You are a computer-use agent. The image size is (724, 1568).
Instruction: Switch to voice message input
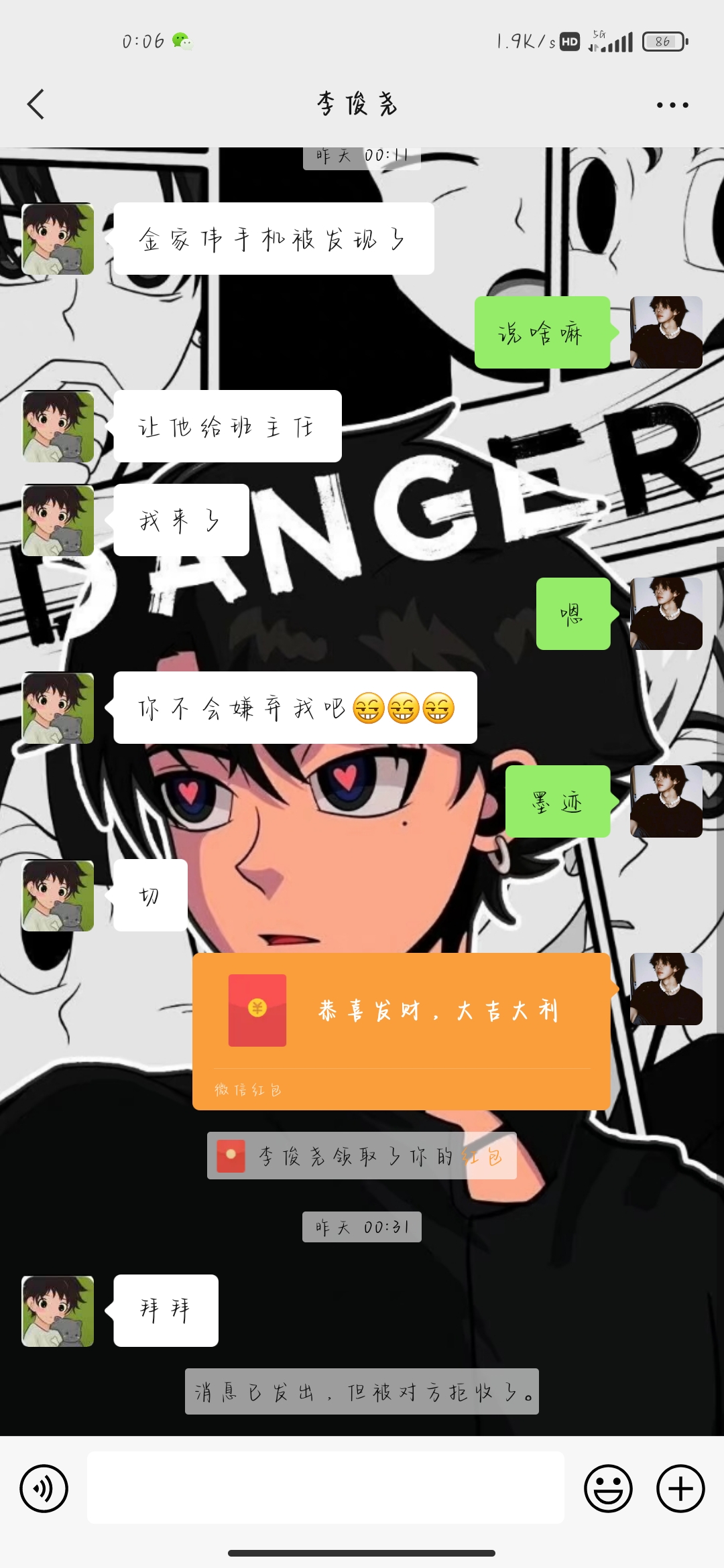[x=44, y=1489]
